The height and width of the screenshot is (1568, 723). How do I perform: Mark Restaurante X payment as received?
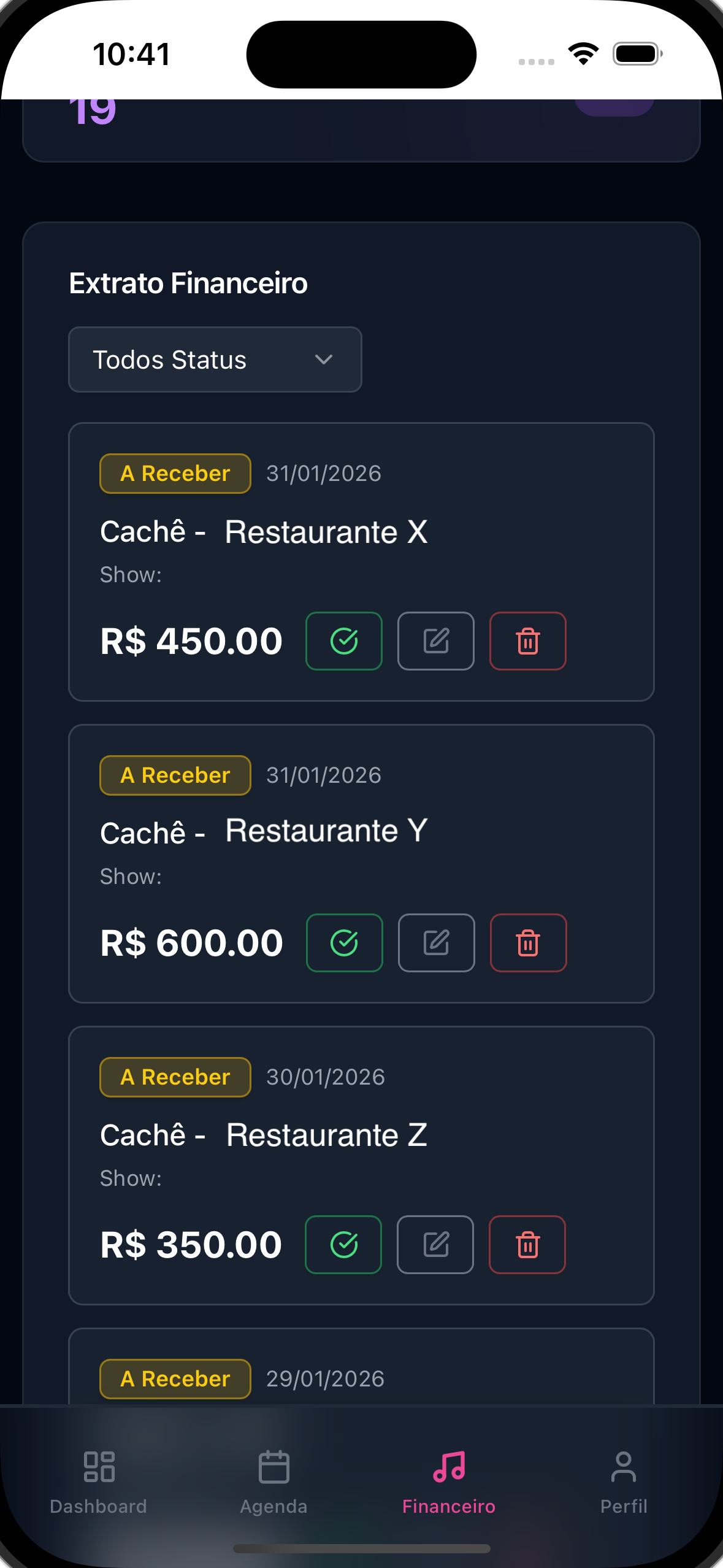click(343, 640)
